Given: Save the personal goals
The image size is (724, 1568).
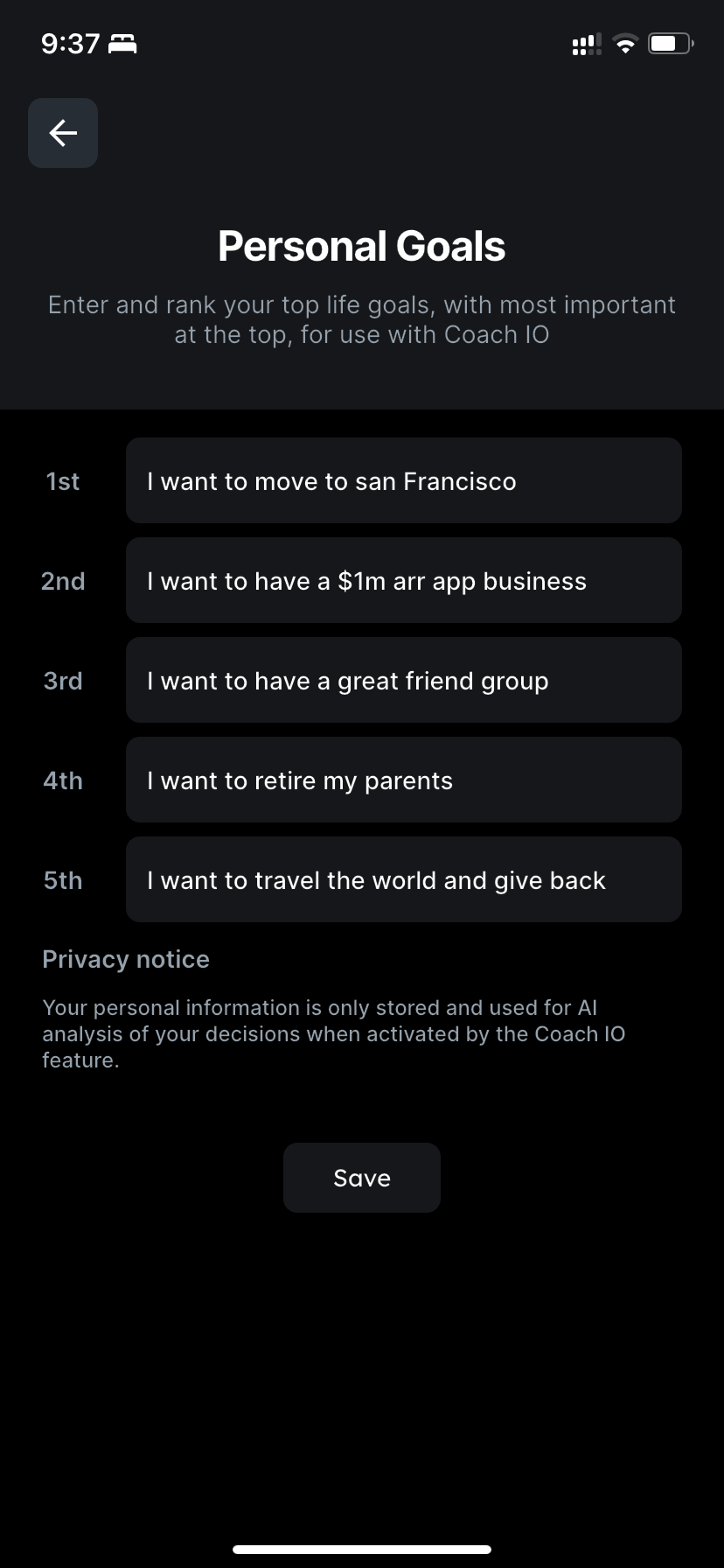Looking at the screenshot, I should [x=362, y=1178].
